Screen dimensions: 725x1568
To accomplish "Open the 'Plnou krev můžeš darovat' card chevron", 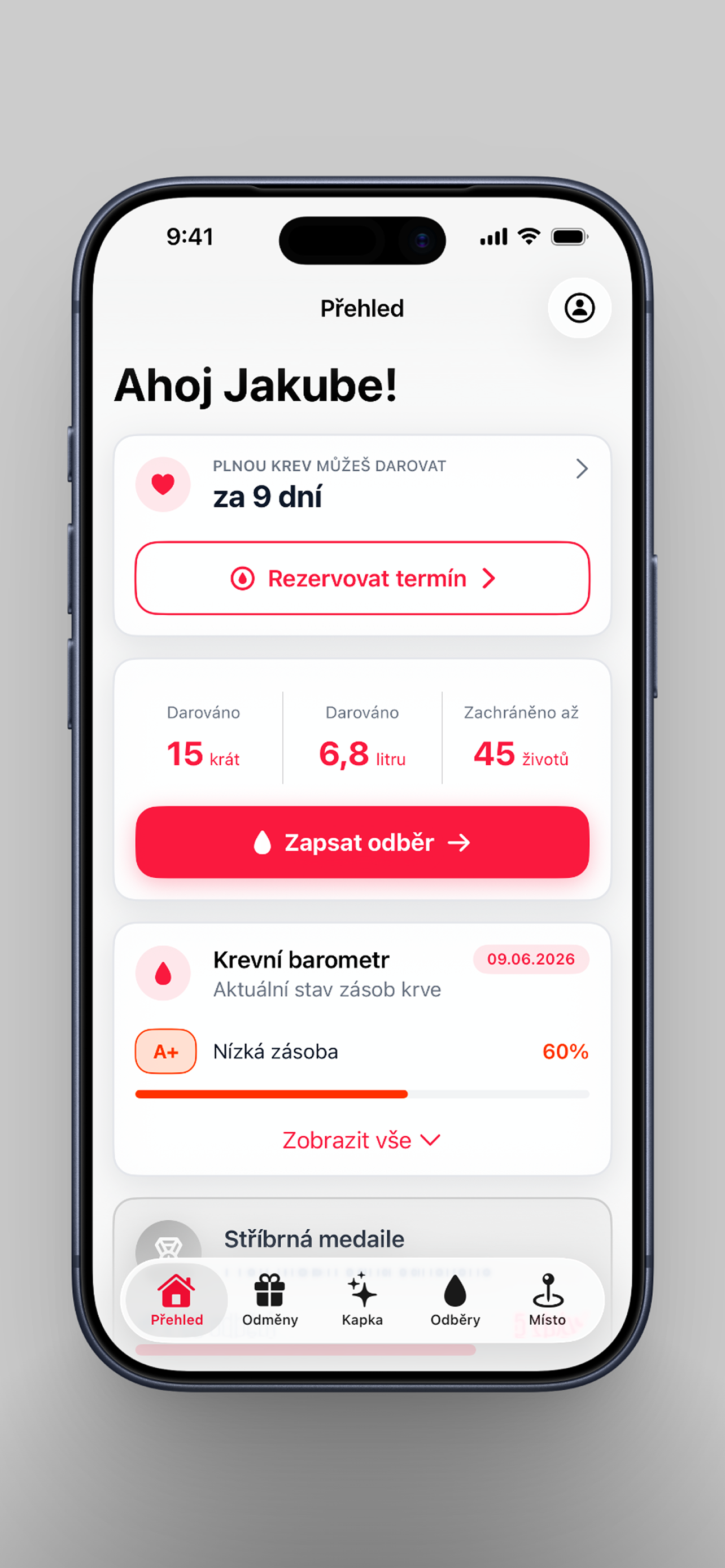I will tap(582, 468).
